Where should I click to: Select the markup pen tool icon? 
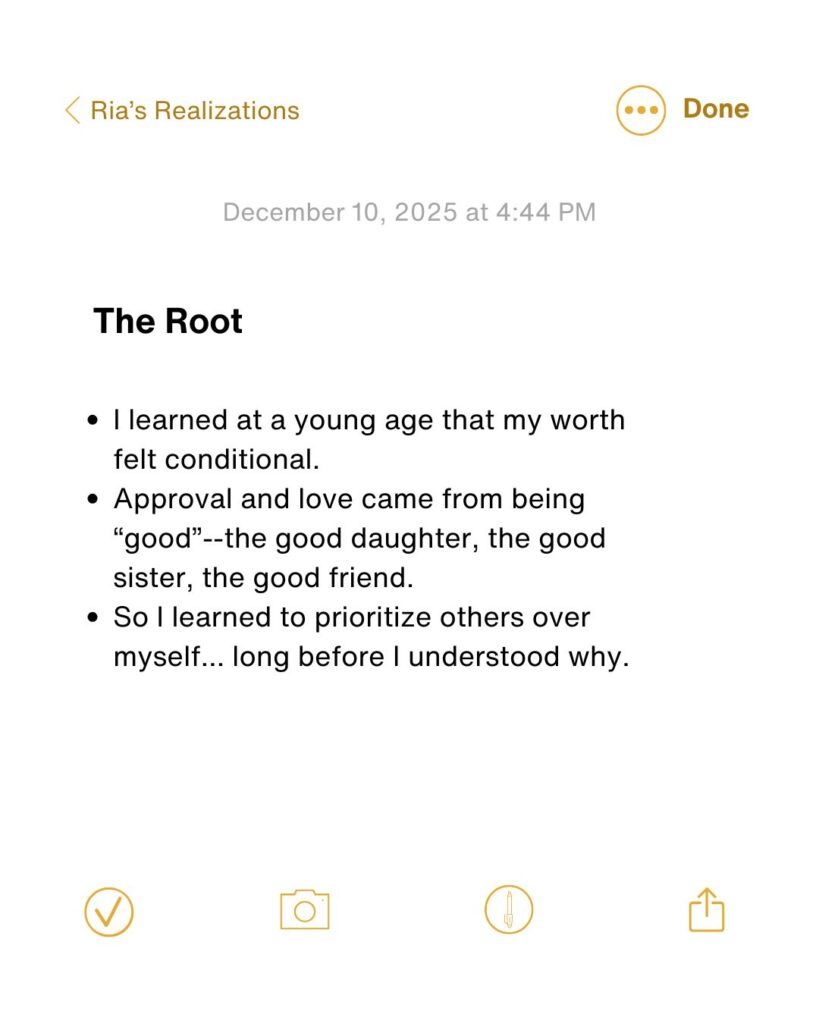click(x=510, y=910)
